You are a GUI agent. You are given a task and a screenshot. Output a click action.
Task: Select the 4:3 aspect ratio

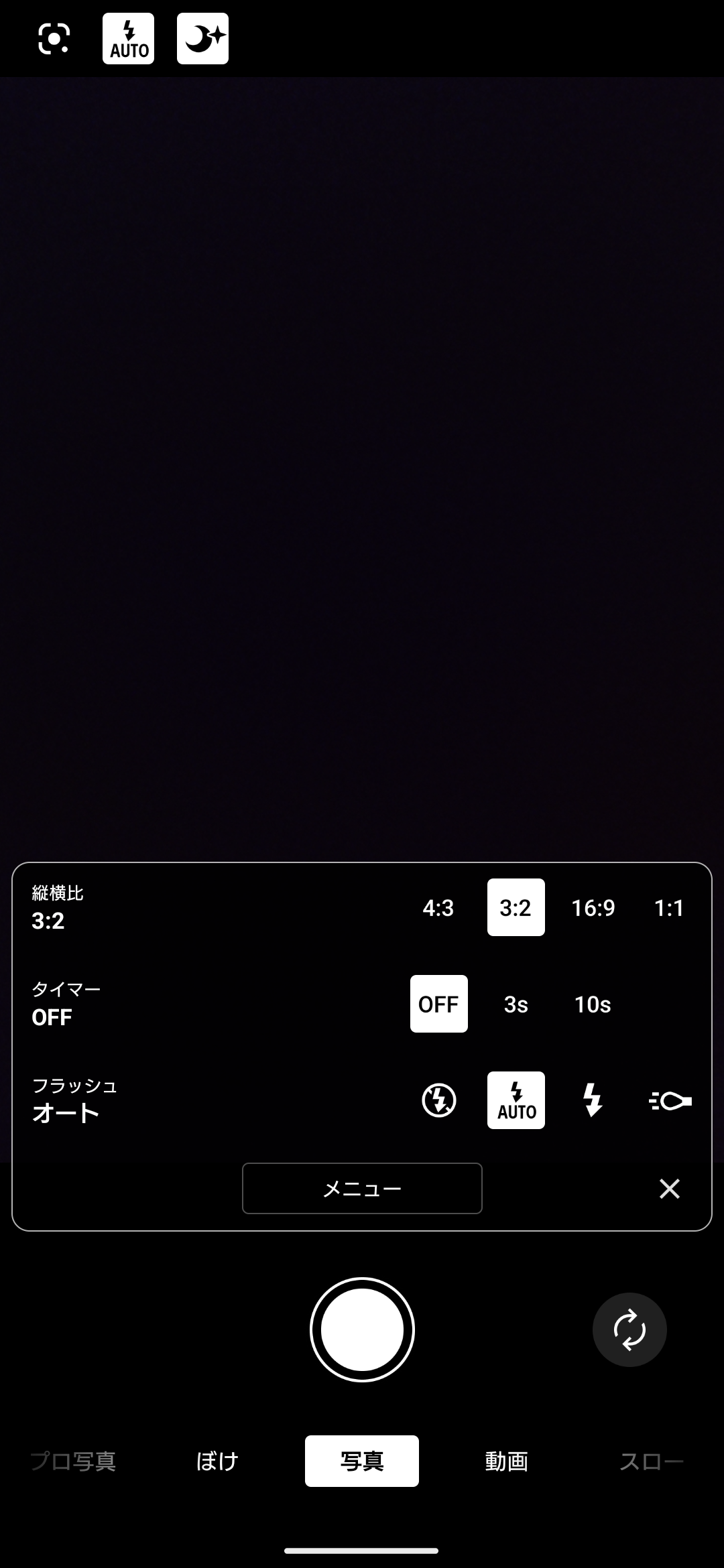[x=438, y=907]
